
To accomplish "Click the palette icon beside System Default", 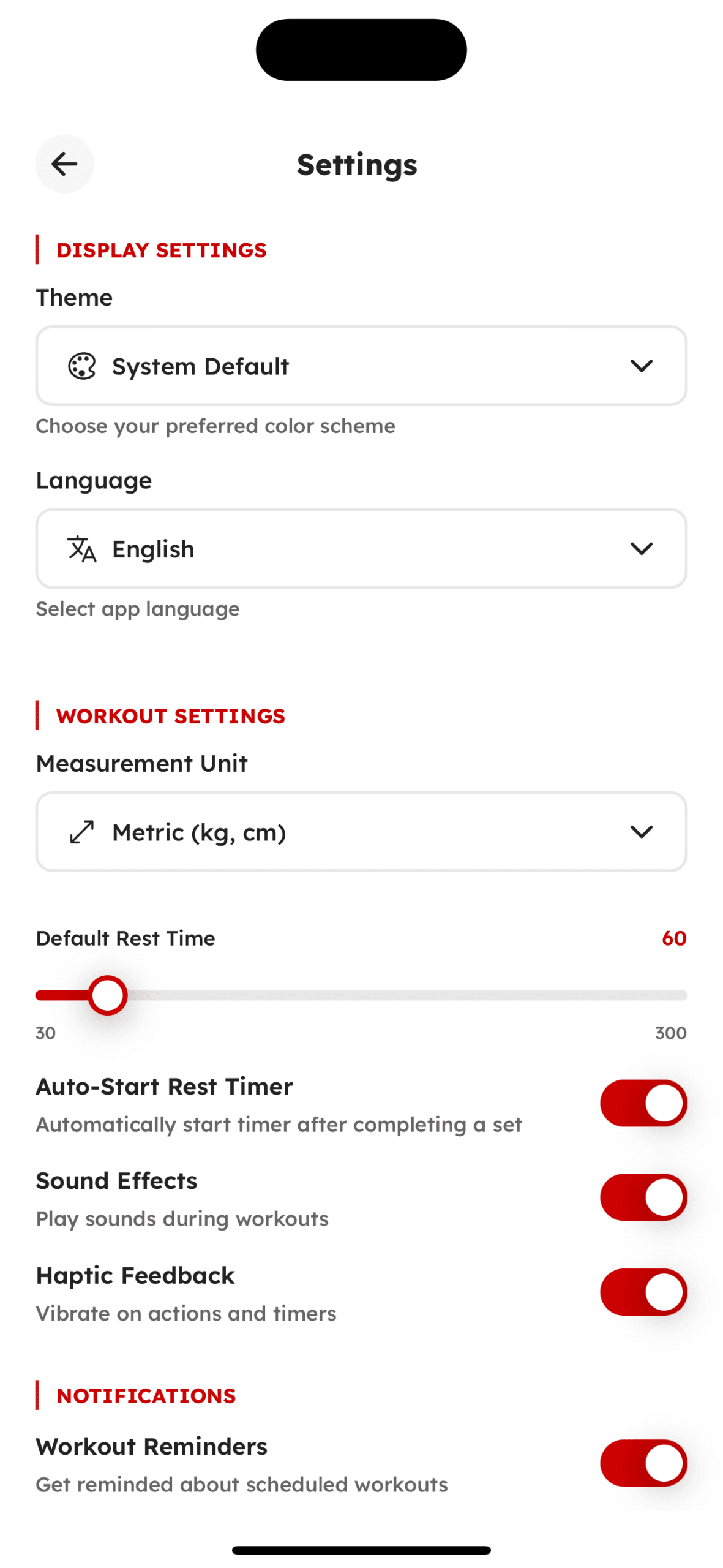I will (x=81, y=366).
